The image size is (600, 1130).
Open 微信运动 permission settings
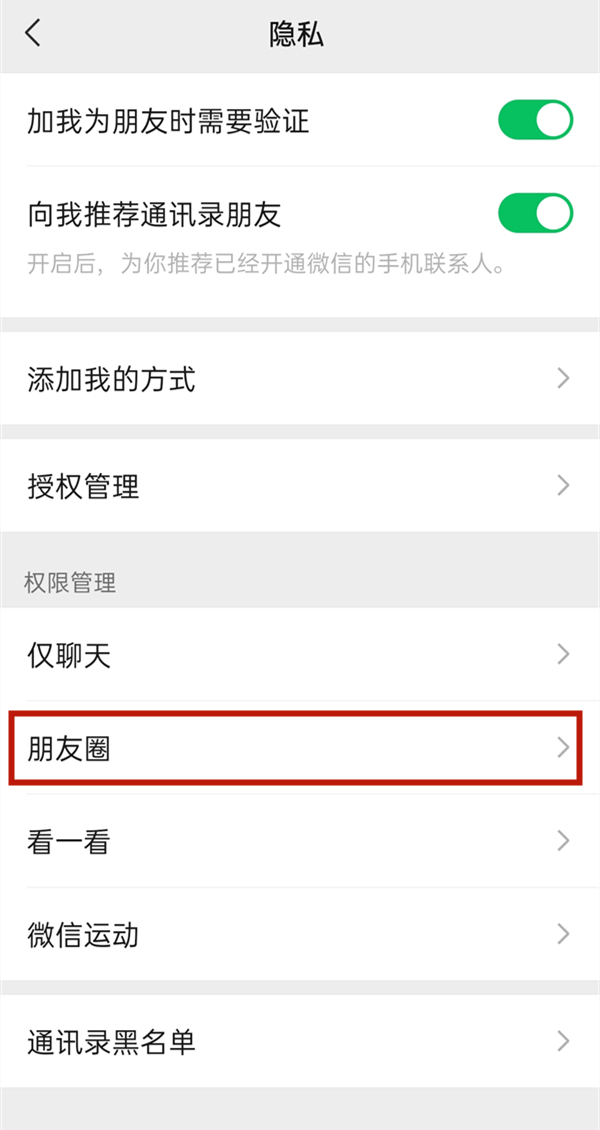pyautogui.click(x=300, y=935)
